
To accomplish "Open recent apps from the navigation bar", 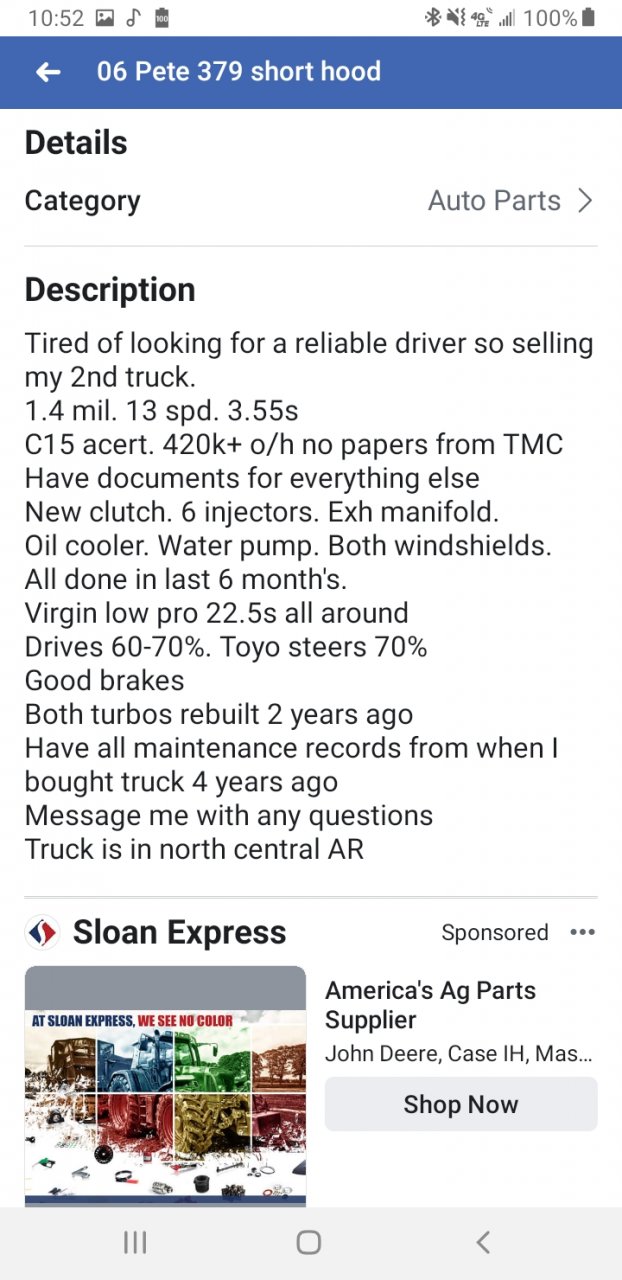I will 135,1242.
